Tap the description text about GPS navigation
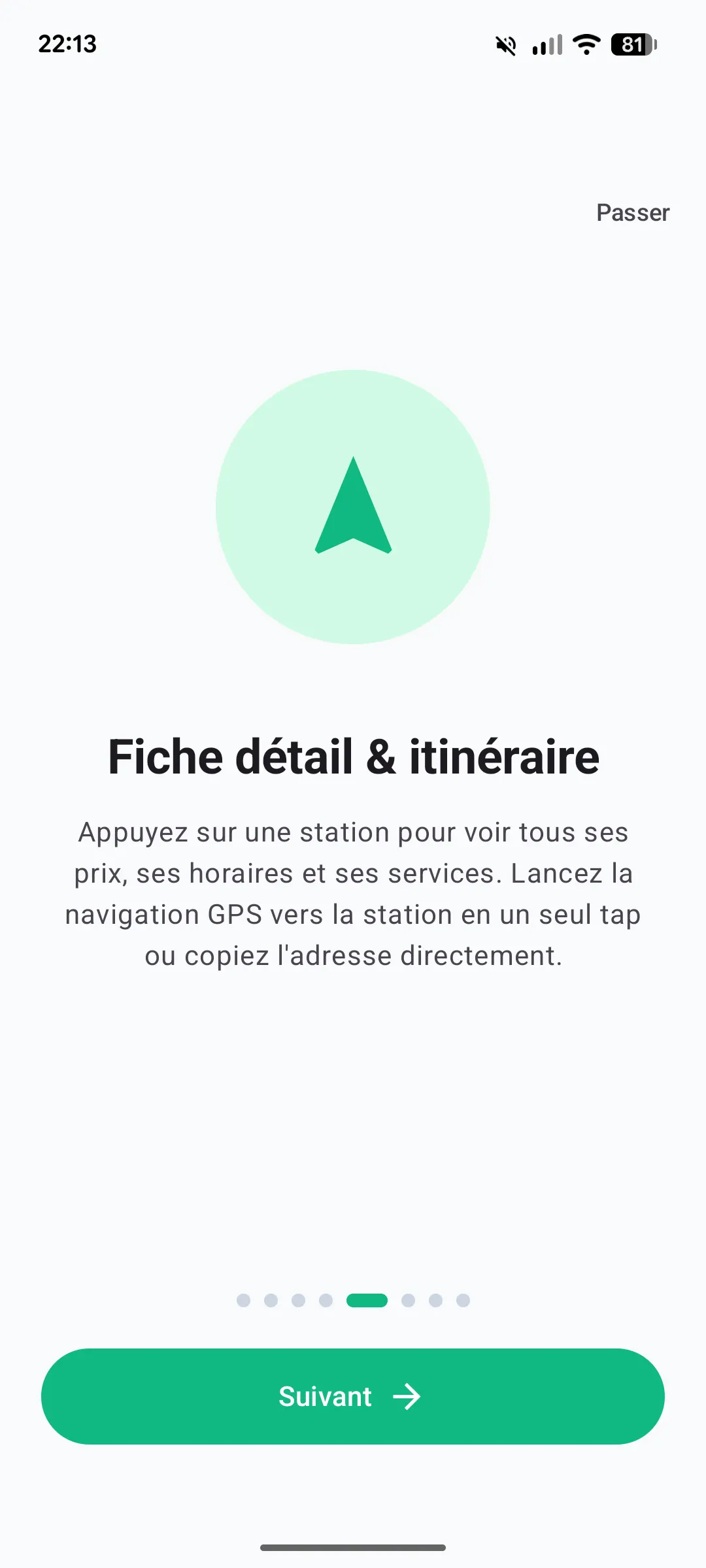This screenshot has height=1568, width=706. 353,893
